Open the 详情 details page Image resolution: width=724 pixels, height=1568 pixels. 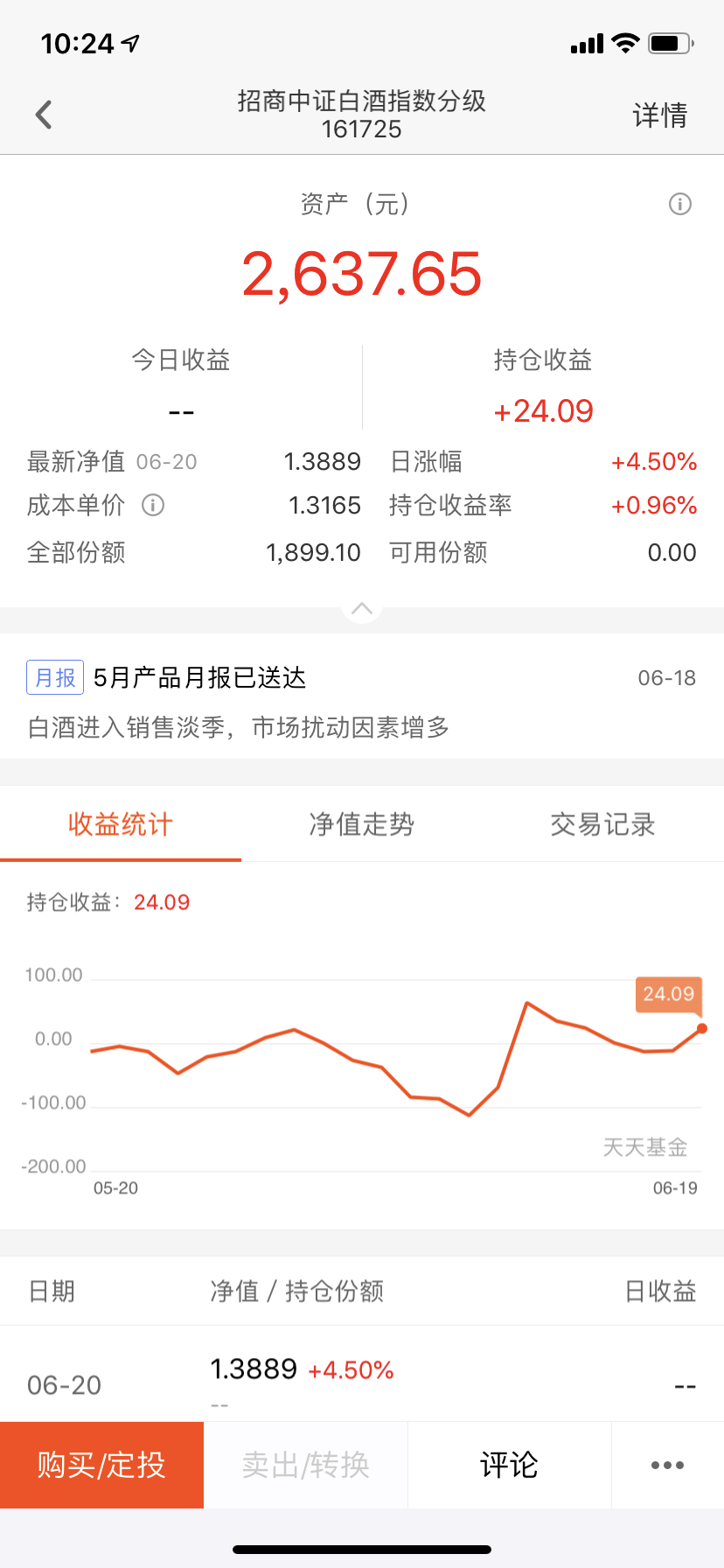pos(660,115)
